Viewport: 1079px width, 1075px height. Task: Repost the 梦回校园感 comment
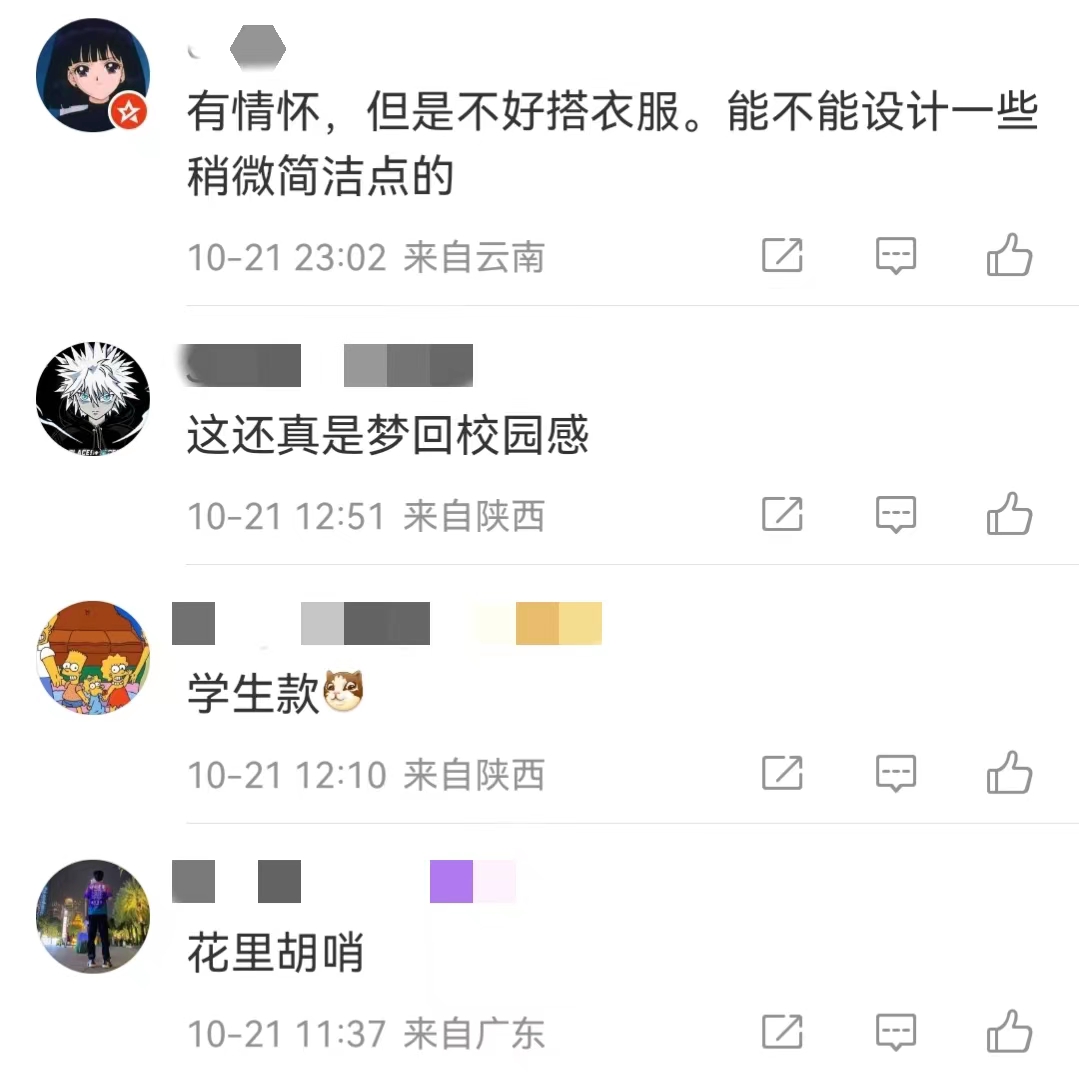pos(782,515)
